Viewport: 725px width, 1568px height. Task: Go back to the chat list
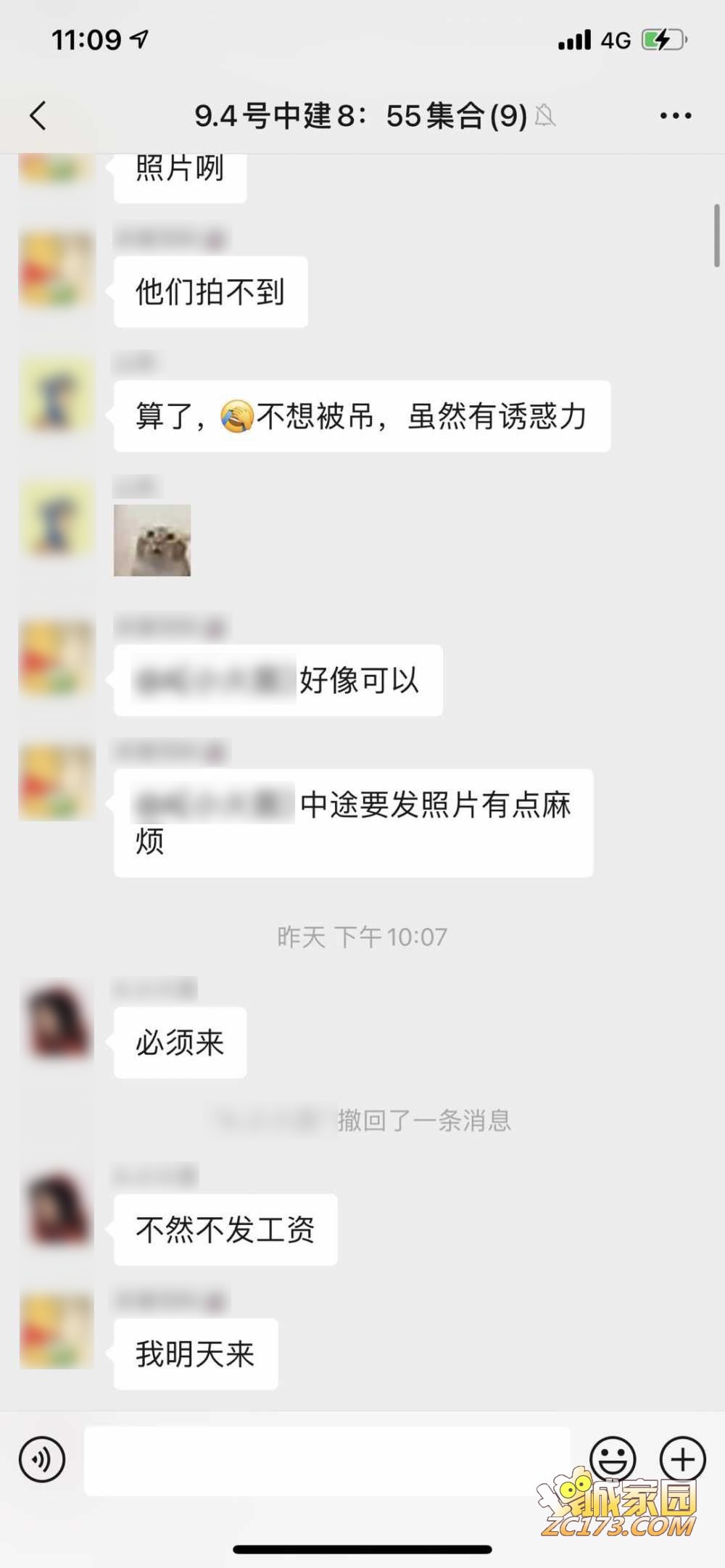(x=38, y=116)
